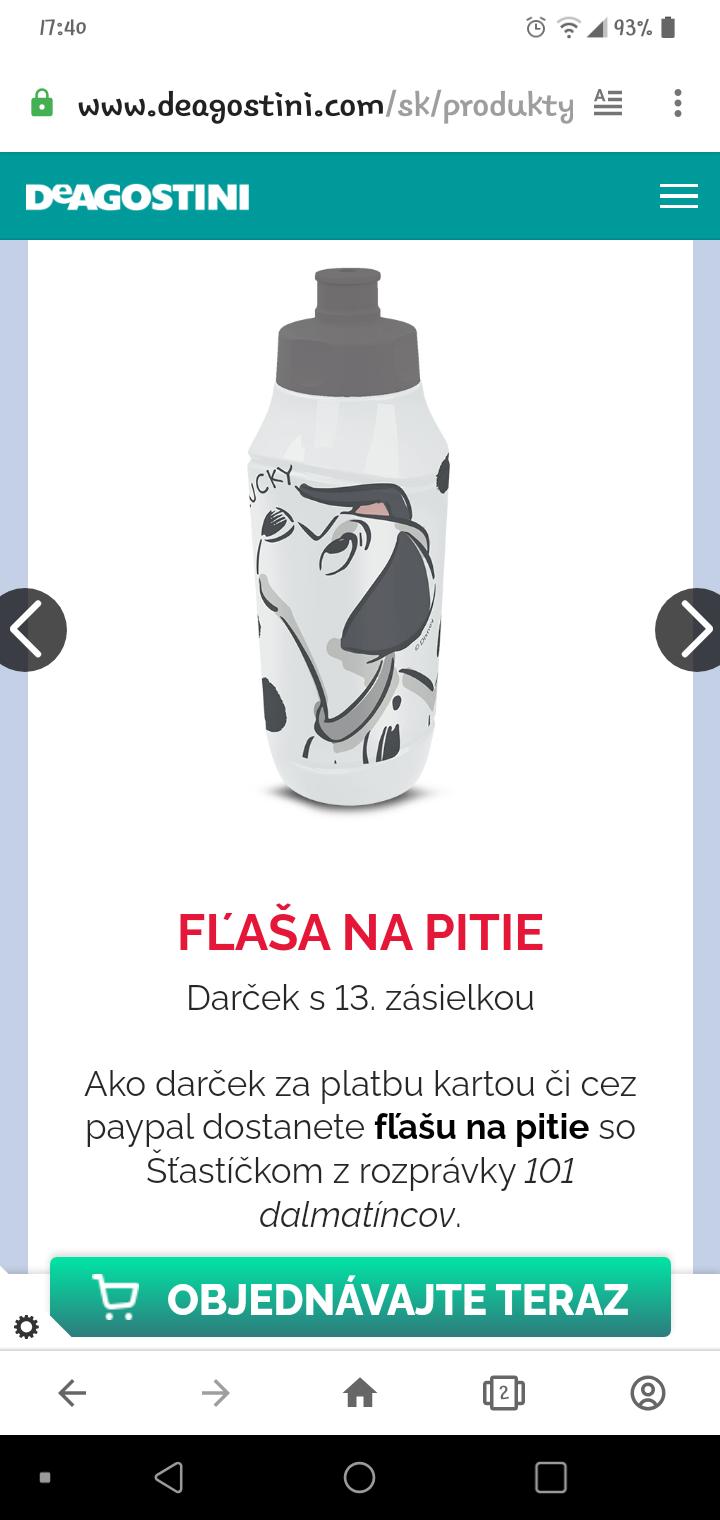Show the next gift in the carousel
The width and height of the screenshot is (720, 1520).
click(692, 630)
